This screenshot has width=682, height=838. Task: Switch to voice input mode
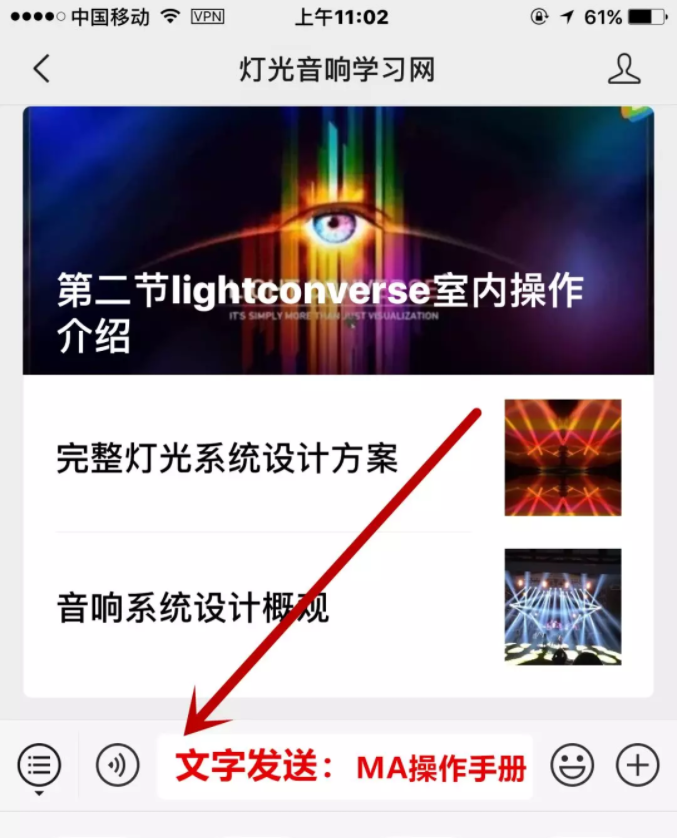coord(118,767)
